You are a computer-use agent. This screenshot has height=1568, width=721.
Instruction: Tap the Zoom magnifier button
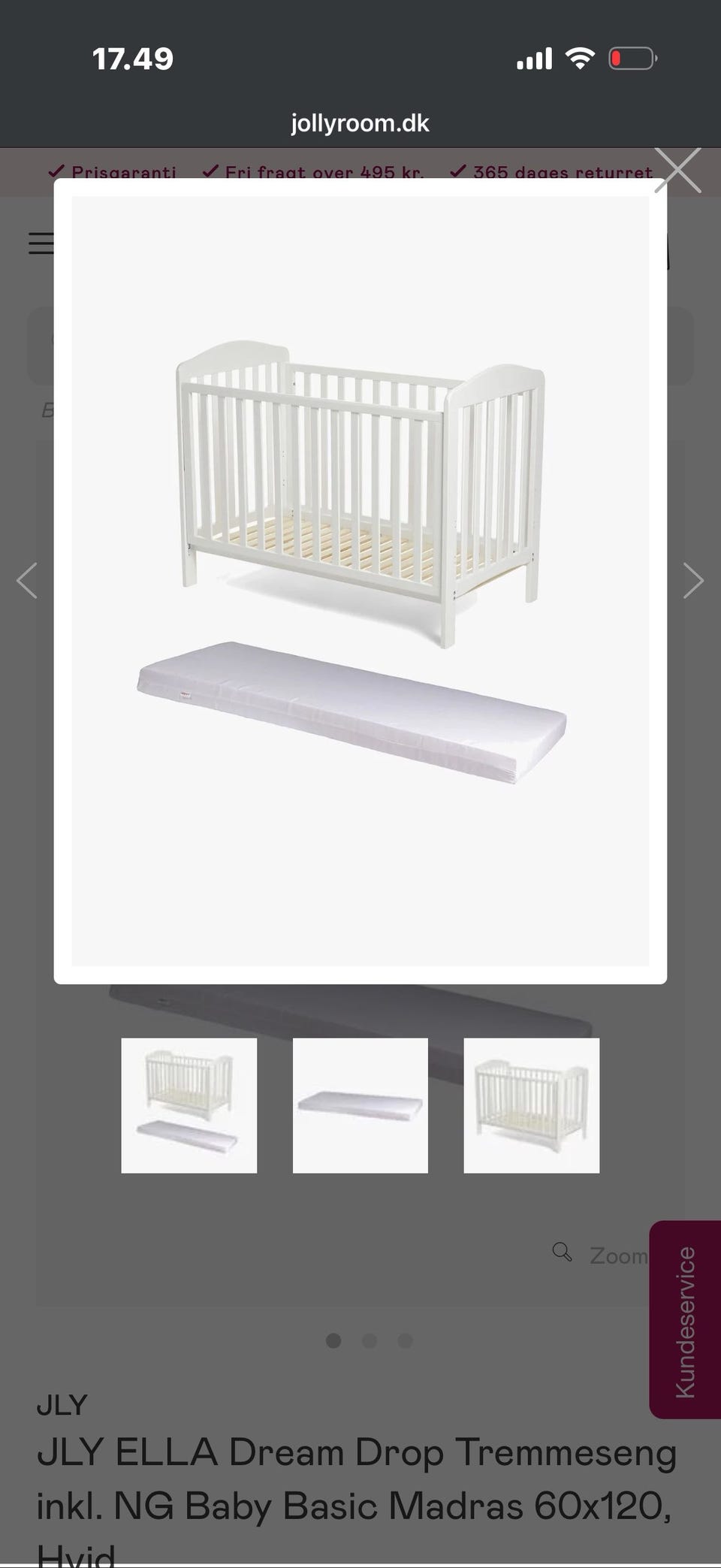click(600, 1255)
